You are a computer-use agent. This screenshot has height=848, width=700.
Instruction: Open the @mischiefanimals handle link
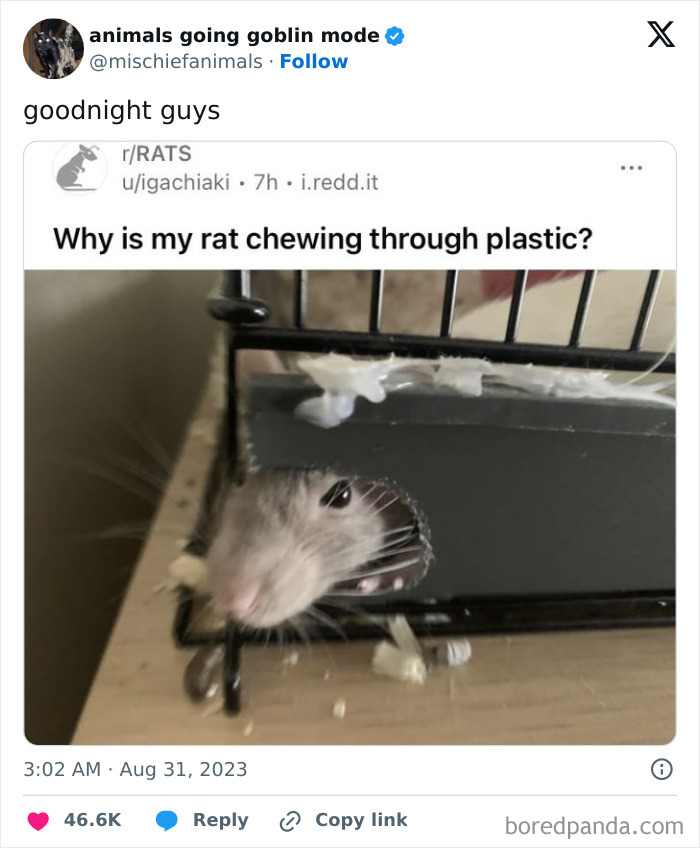coord(176,62)
